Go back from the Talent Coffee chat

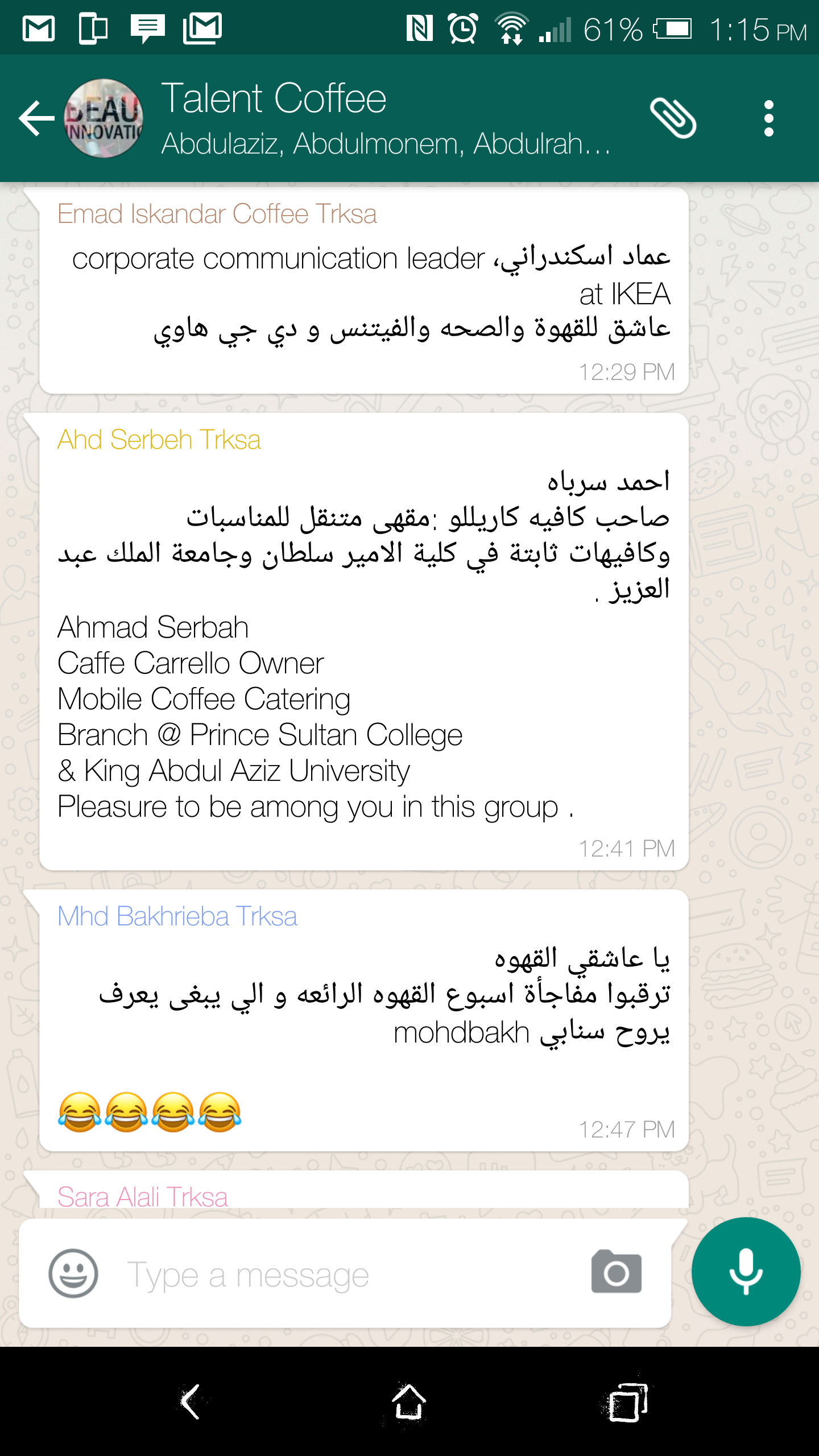pos(36,118)
